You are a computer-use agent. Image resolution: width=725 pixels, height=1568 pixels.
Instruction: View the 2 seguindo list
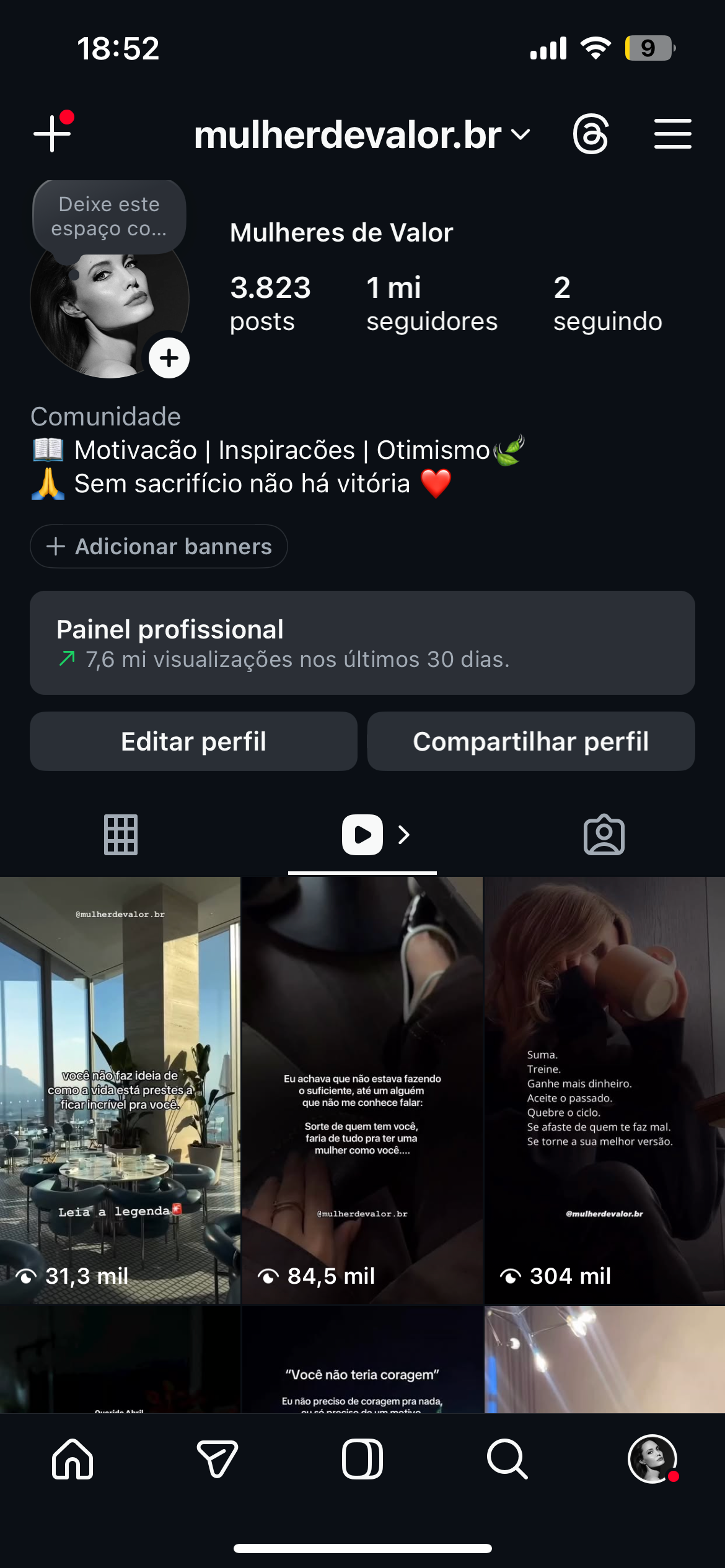[x=607, y=304]
